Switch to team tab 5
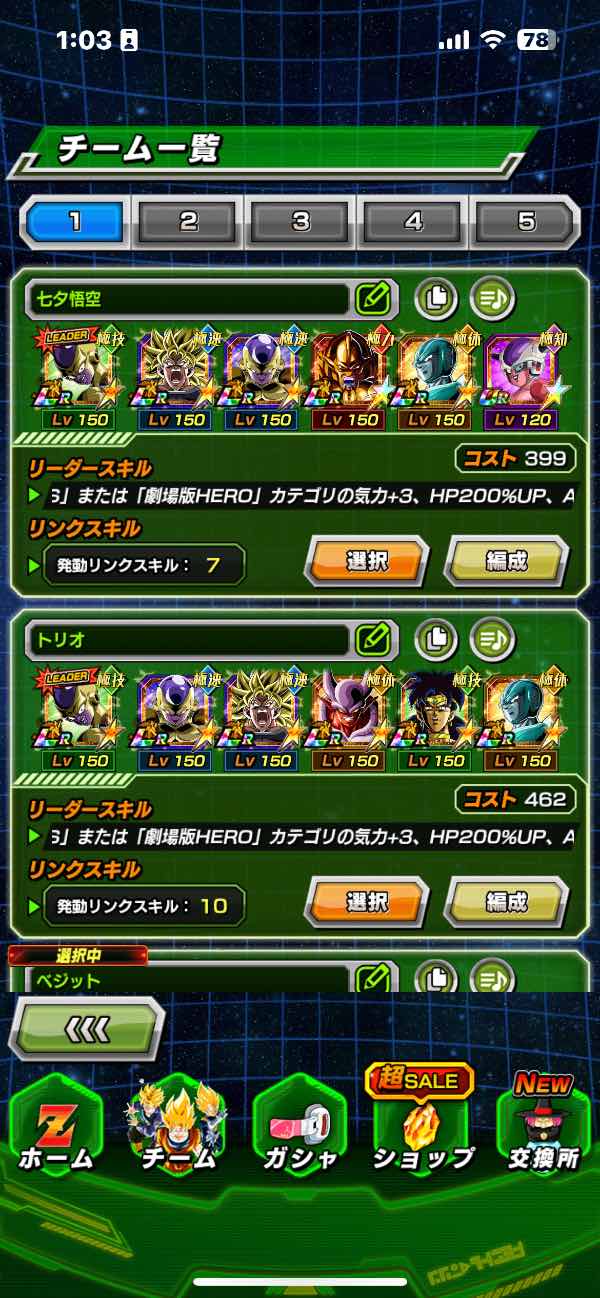The width and height of the screenshot is (600, 1298). click(x=526, y=221)
